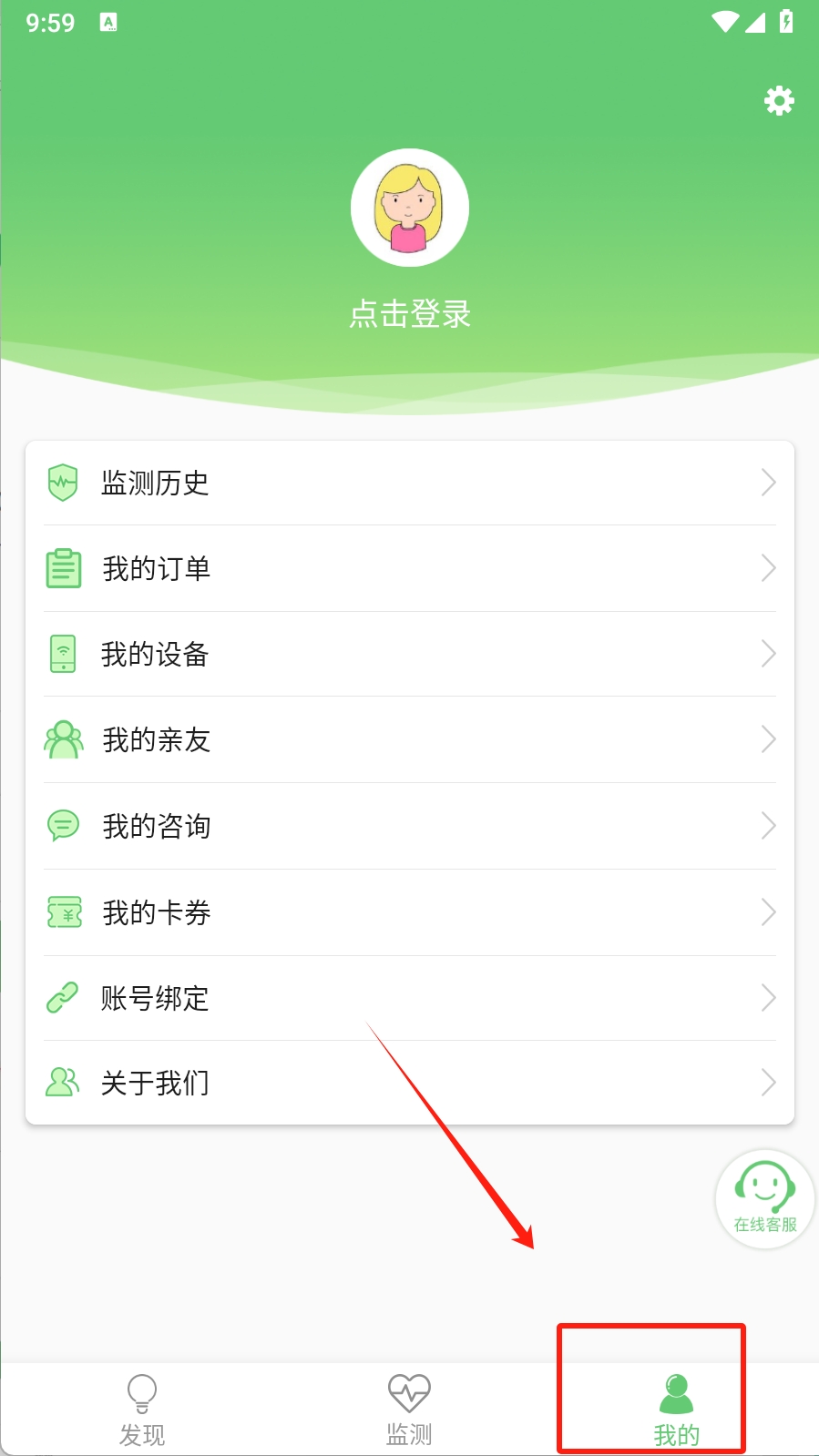Open 我的设备 devices
819x1456 pixels.
coord(410,654)
